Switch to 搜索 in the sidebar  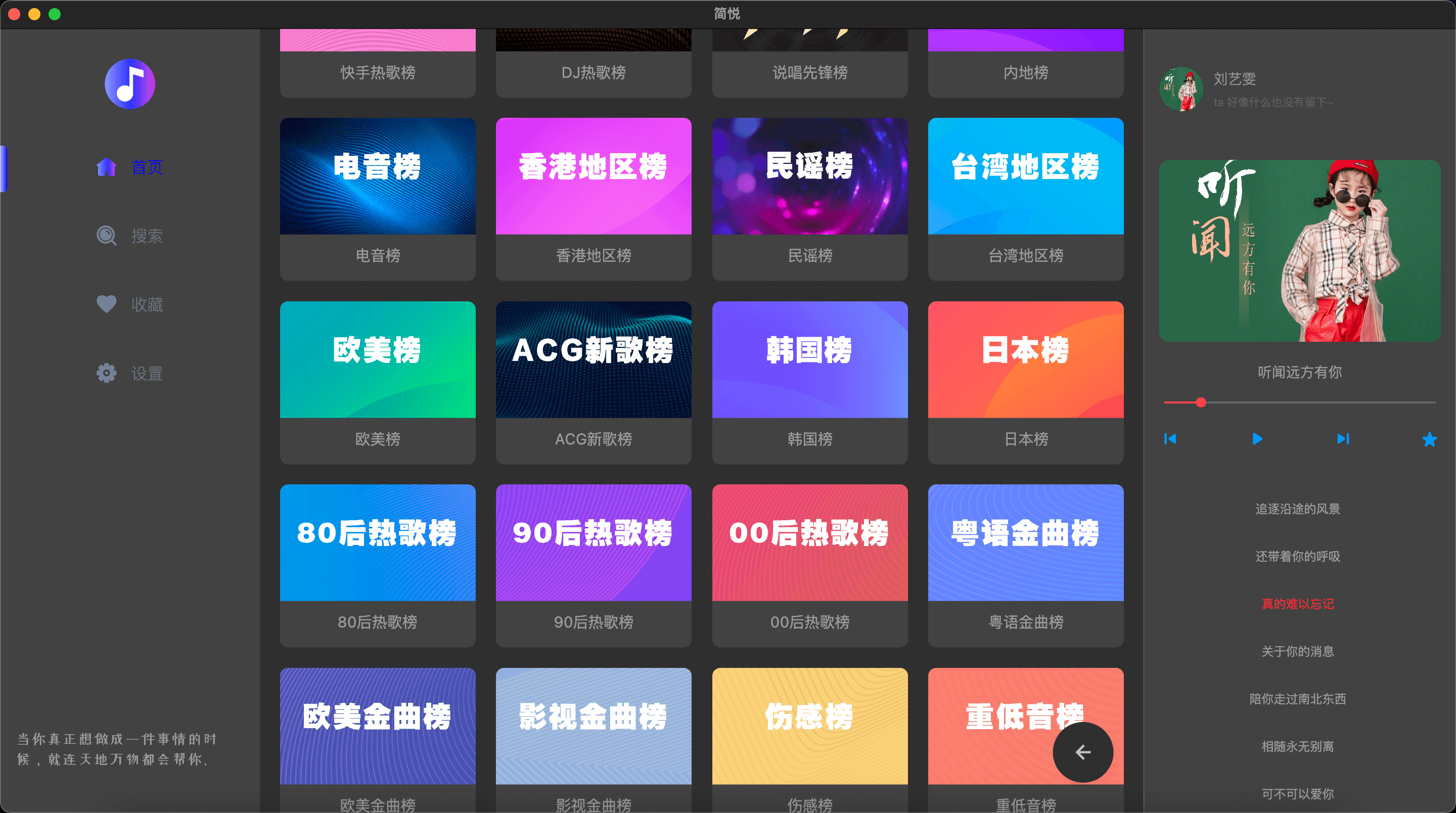130,236
